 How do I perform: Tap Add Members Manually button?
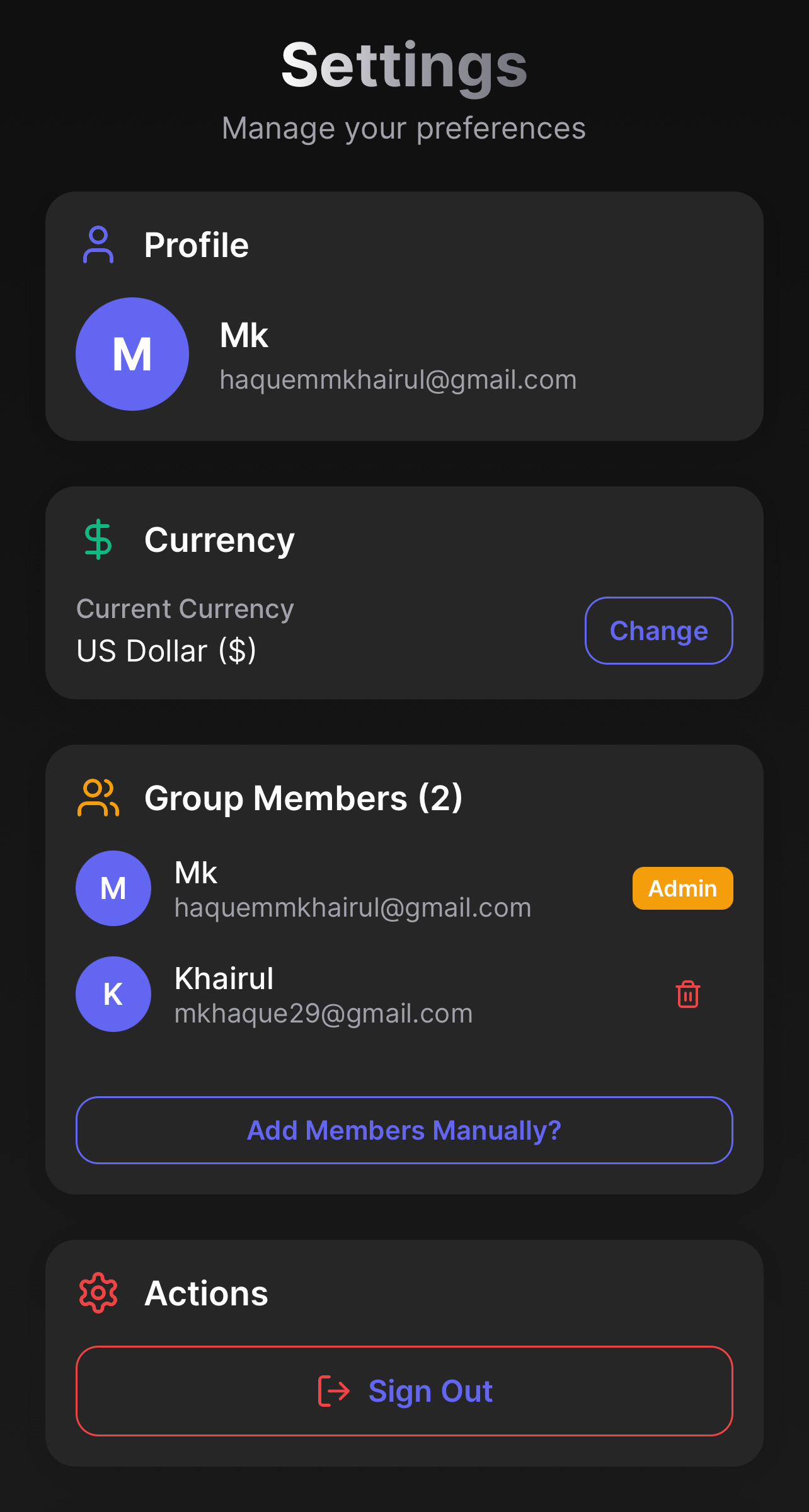(404, 1130)
